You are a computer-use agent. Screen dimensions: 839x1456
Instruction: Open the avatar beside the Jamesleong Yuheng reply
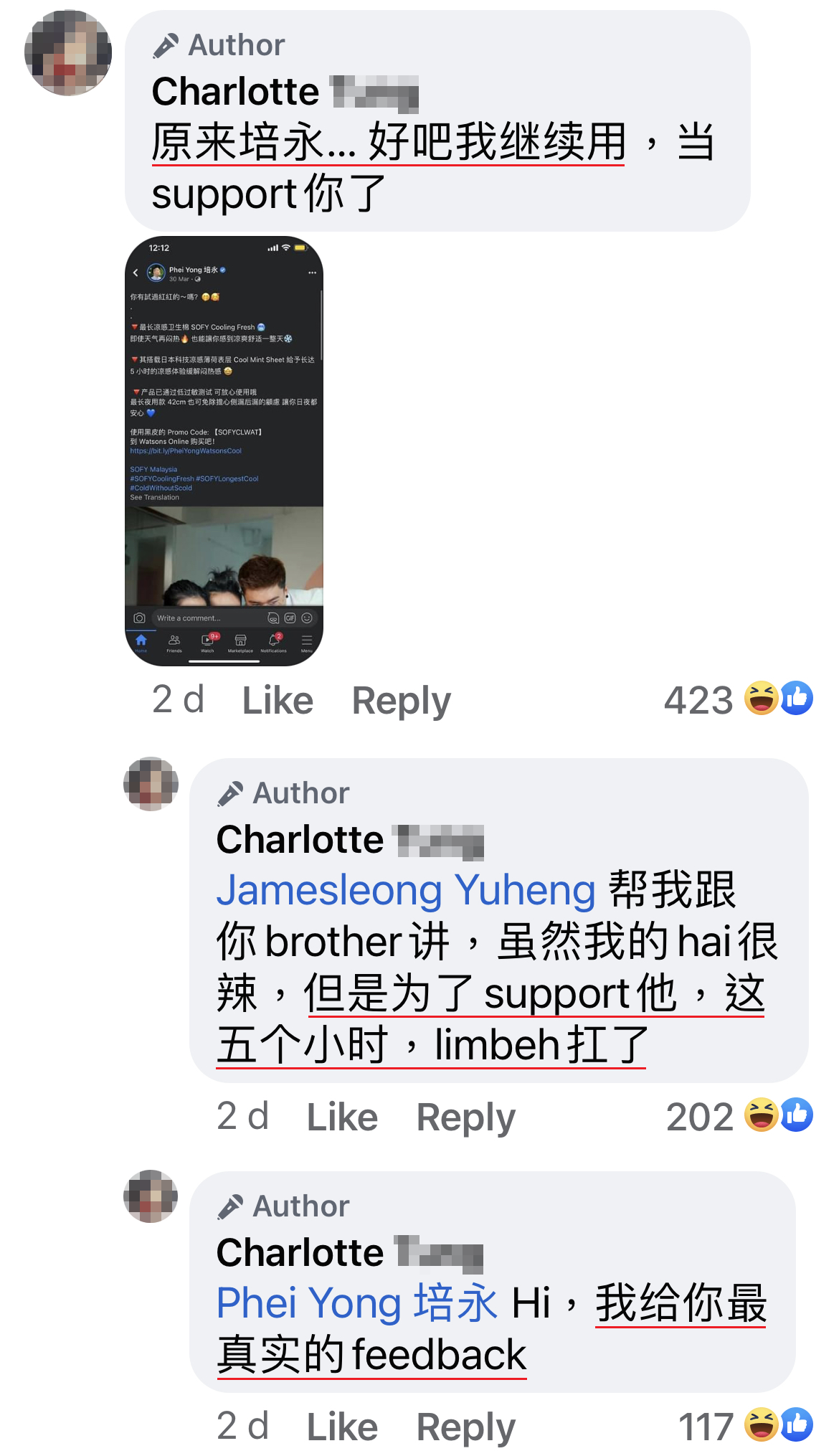click(151, 784)
